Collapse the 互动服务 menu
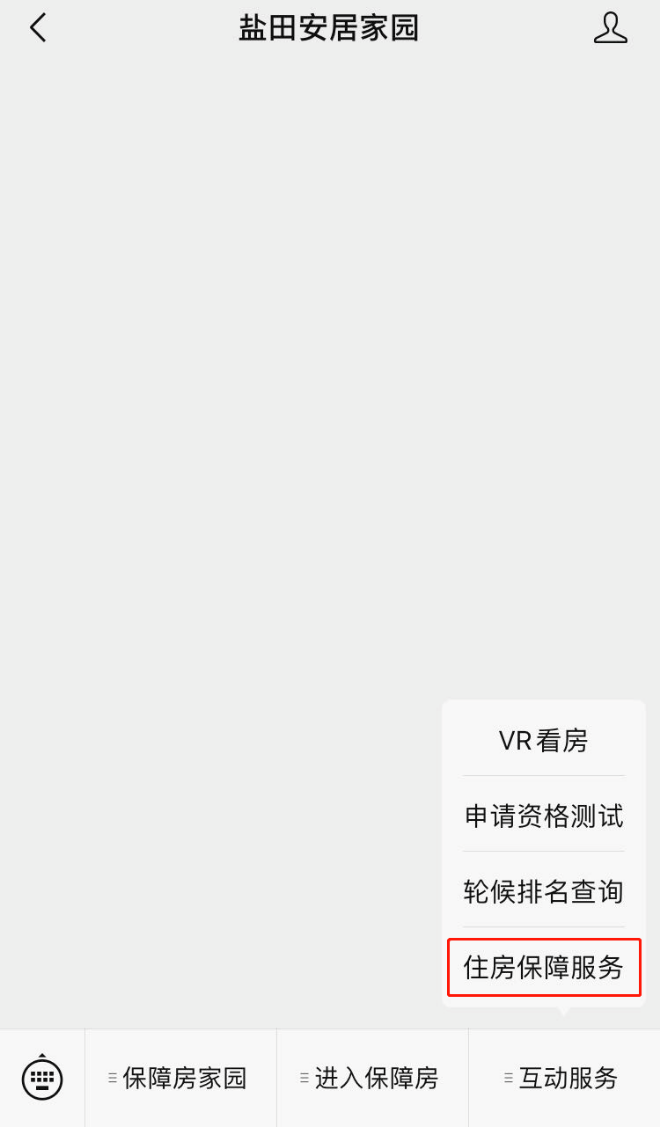The width and height of the screenshot is (660, 1127). tap(564, 1078)
